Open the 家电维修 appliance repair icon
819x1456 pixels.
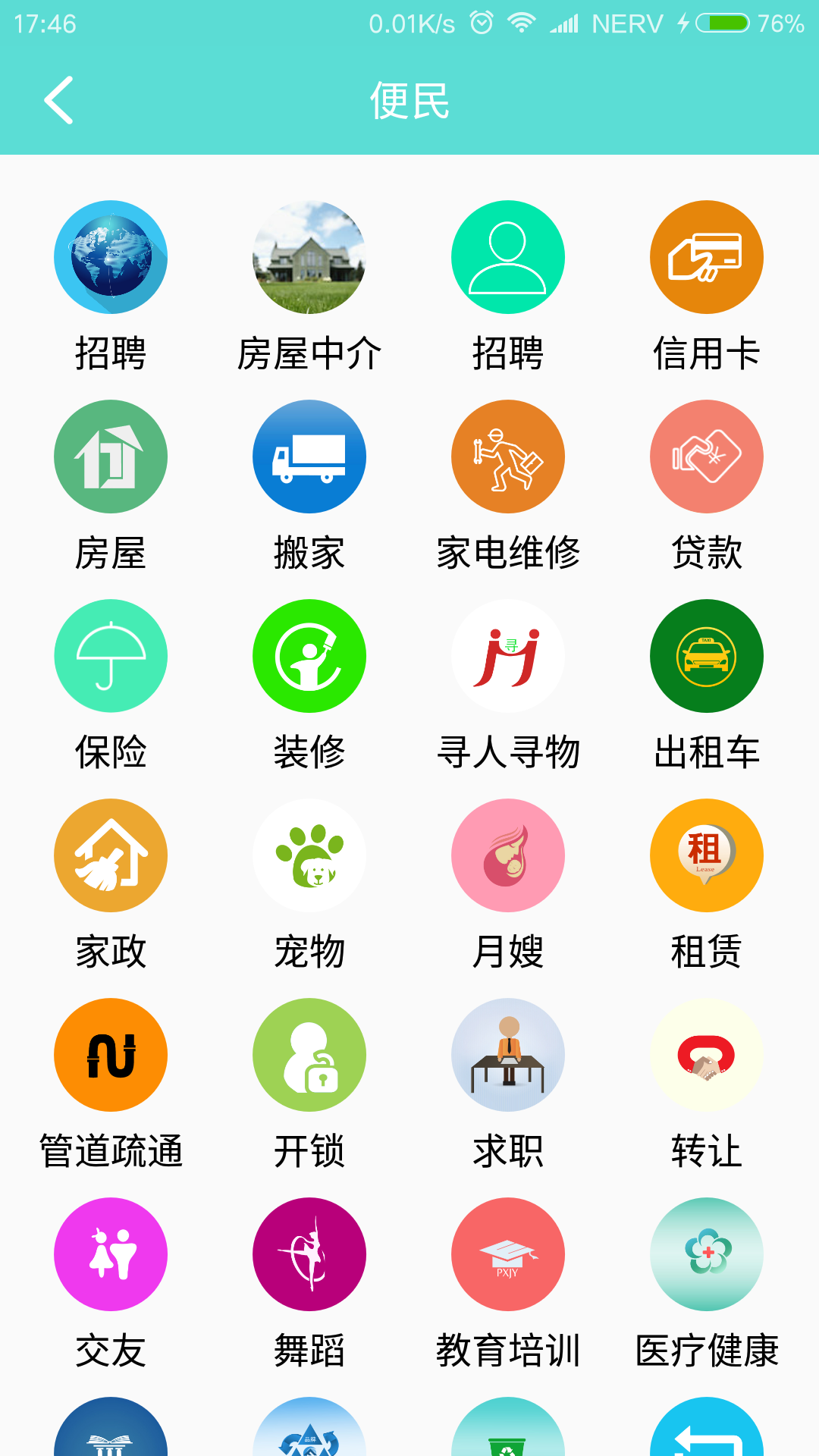[x=507, y=456]
